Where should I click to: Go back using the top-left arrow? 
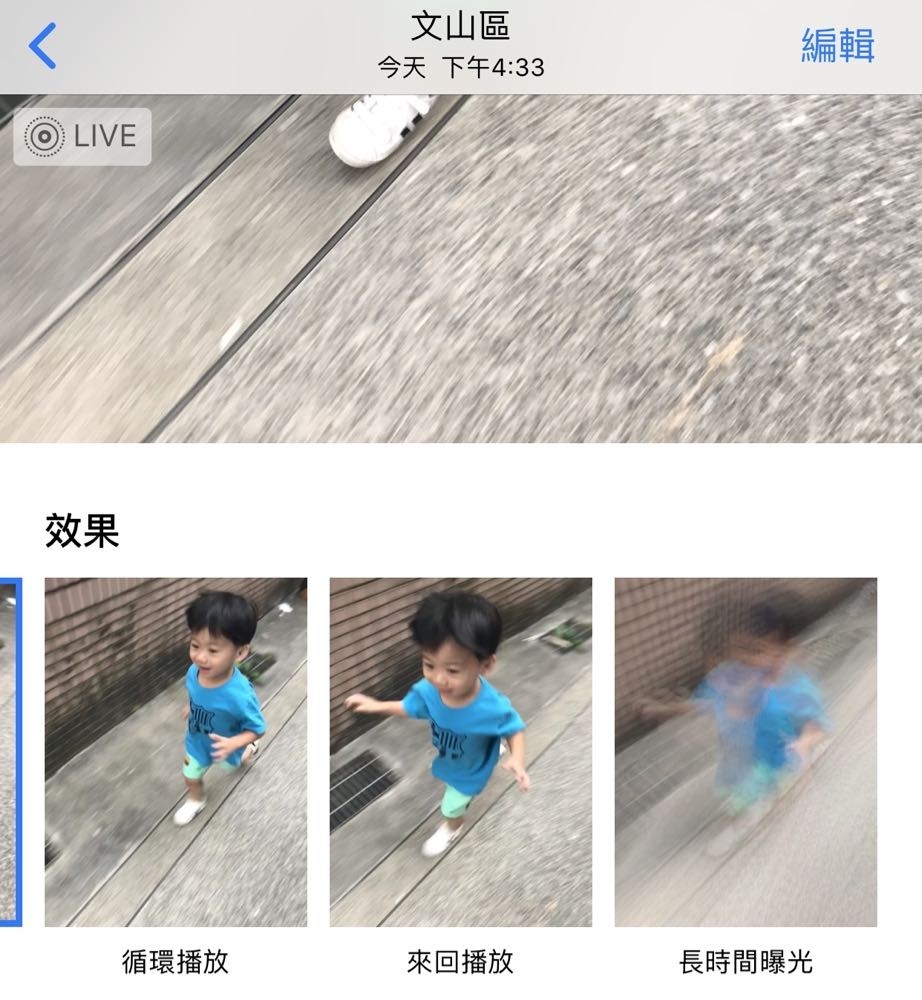[43, 46]
